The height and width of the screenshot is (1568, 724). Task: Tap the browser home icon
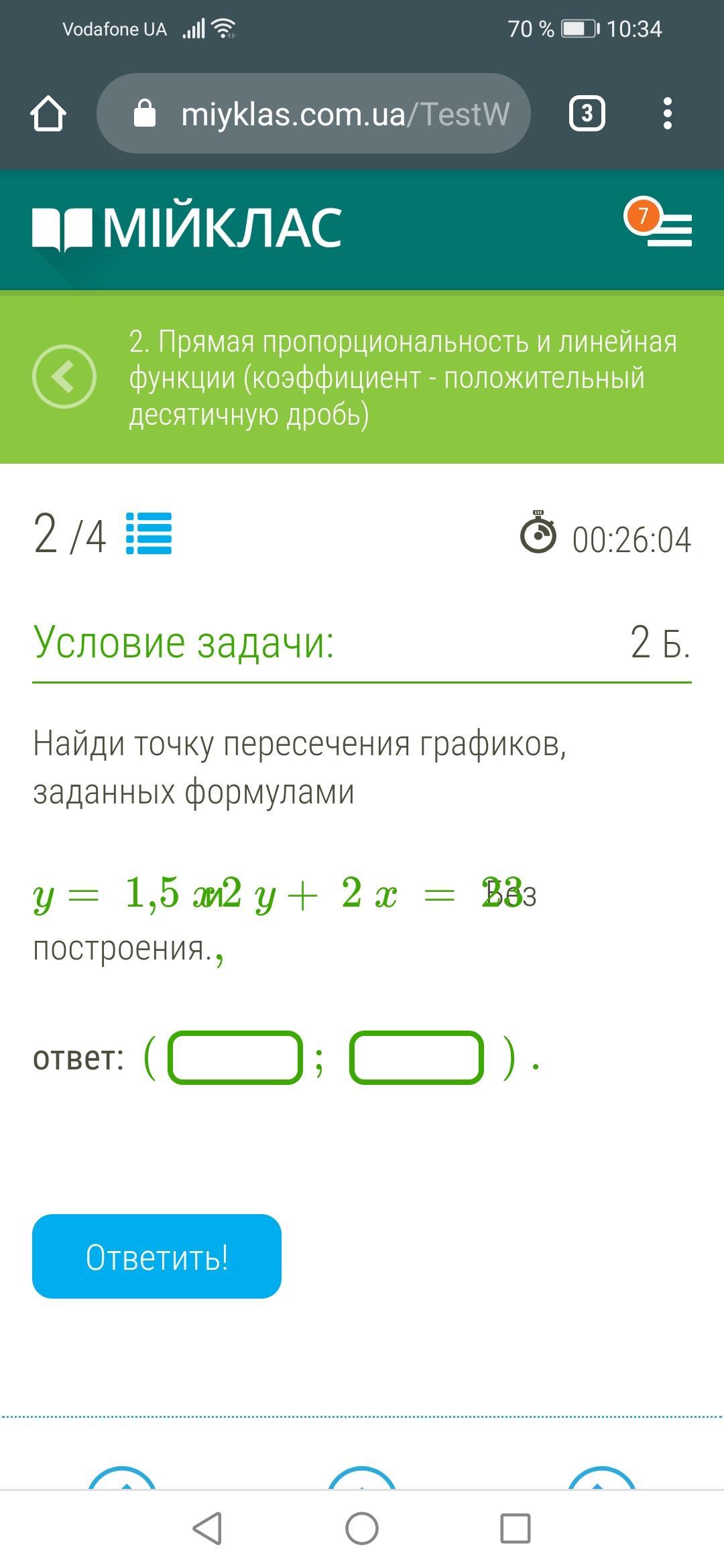[48, 113]
